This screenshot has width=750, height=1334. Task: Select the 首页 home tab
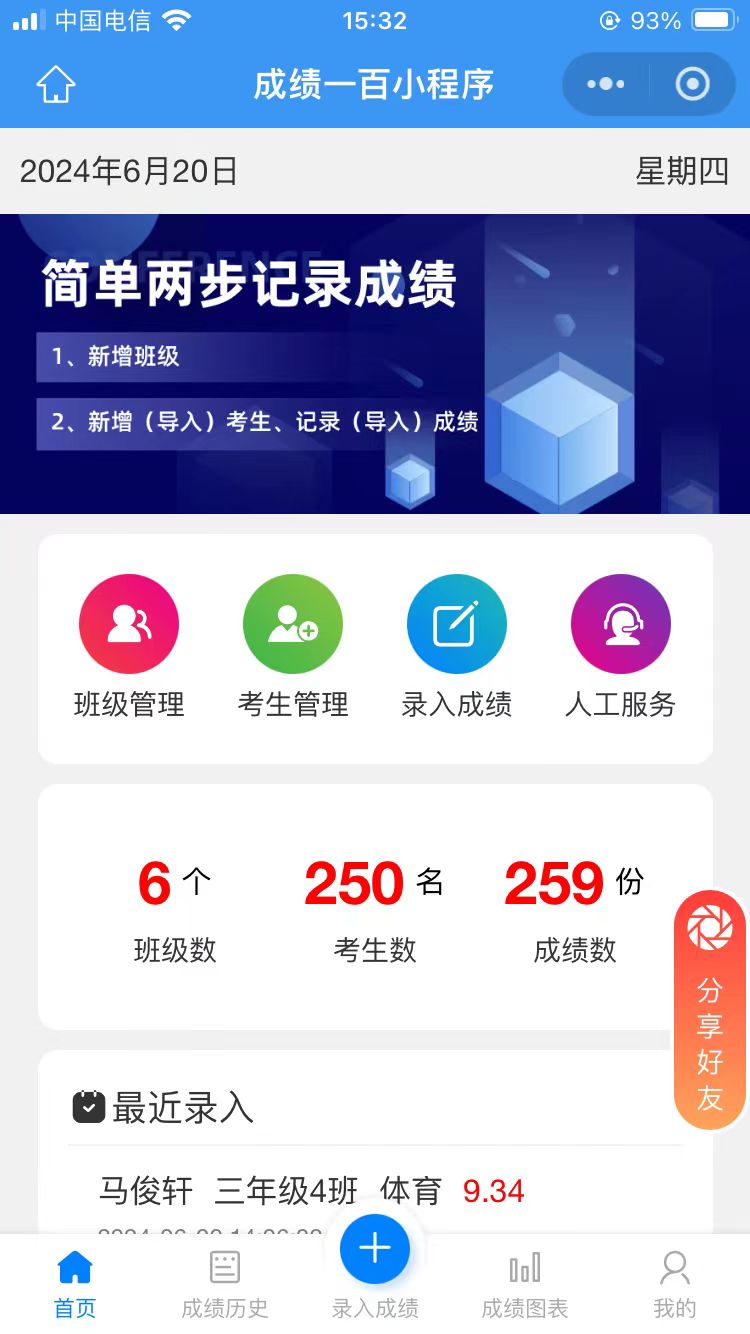point(75,1284)
